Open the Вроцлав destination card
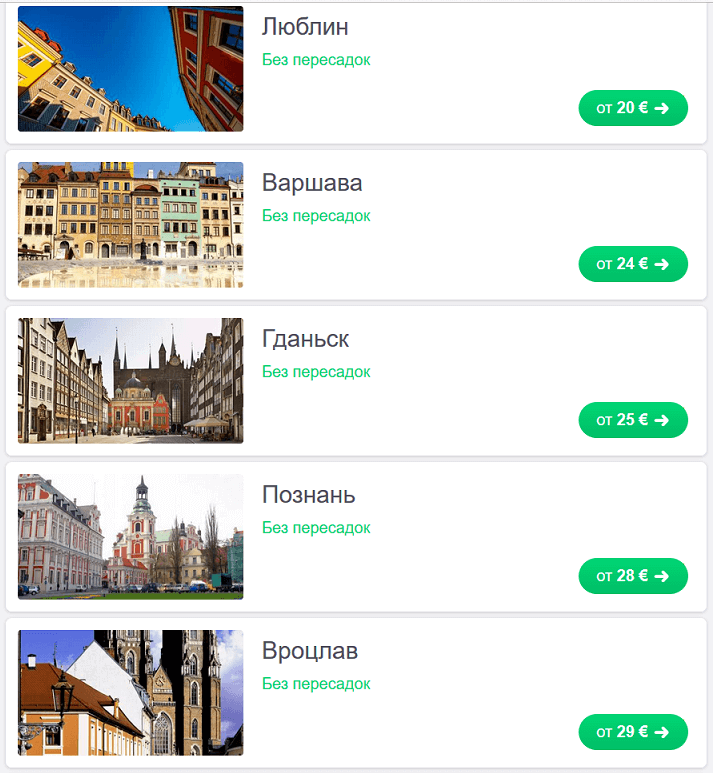 click(309, 651)
